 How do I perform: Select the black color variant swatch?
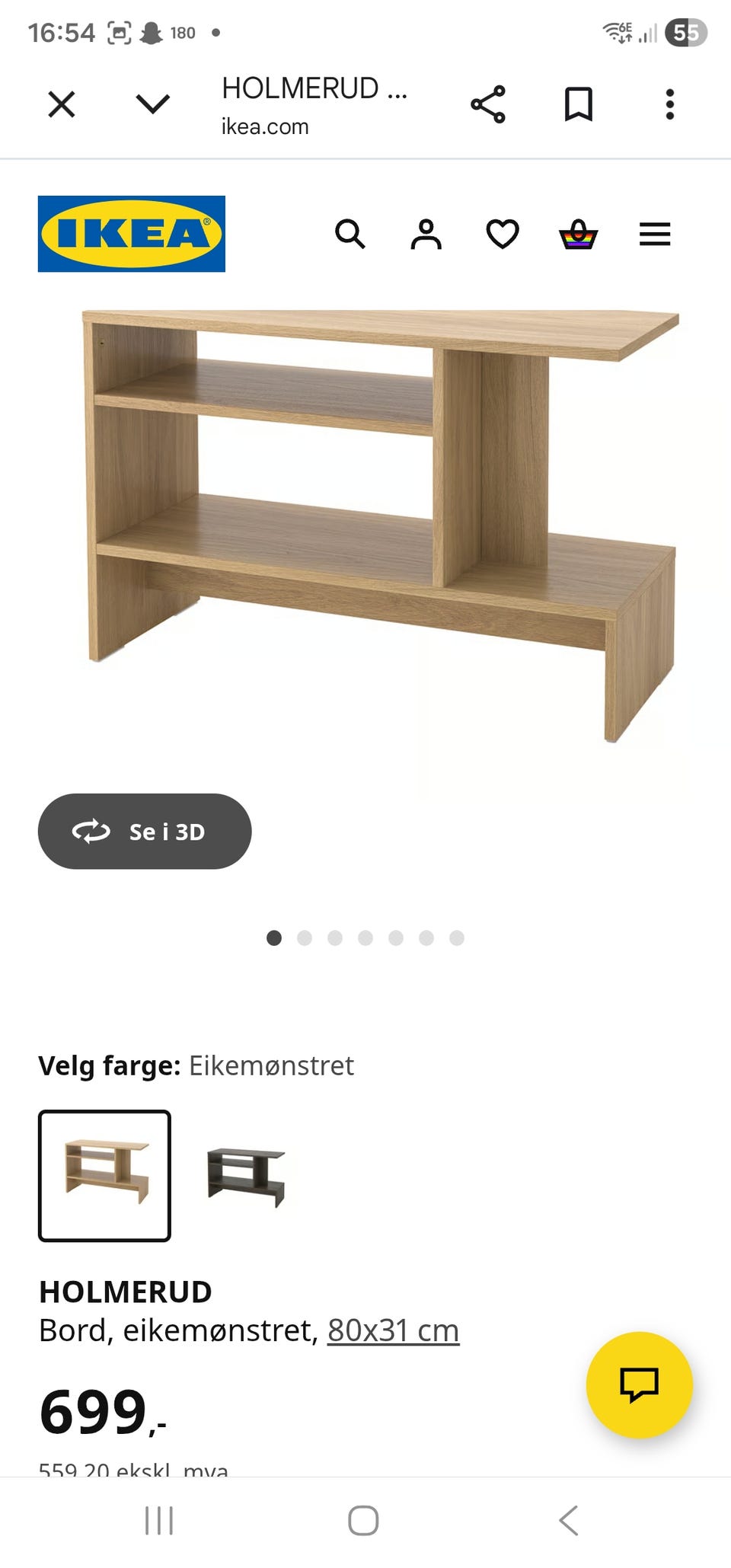tap(244, 1177)
